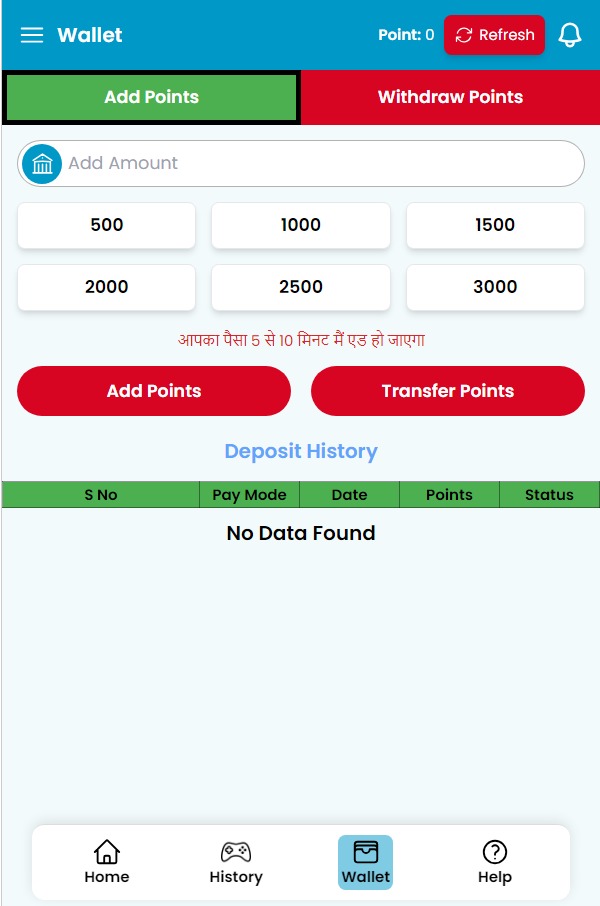Tap the Wallet tab in bottom navigation
The image size is (600, 906).
pos(365,862)
